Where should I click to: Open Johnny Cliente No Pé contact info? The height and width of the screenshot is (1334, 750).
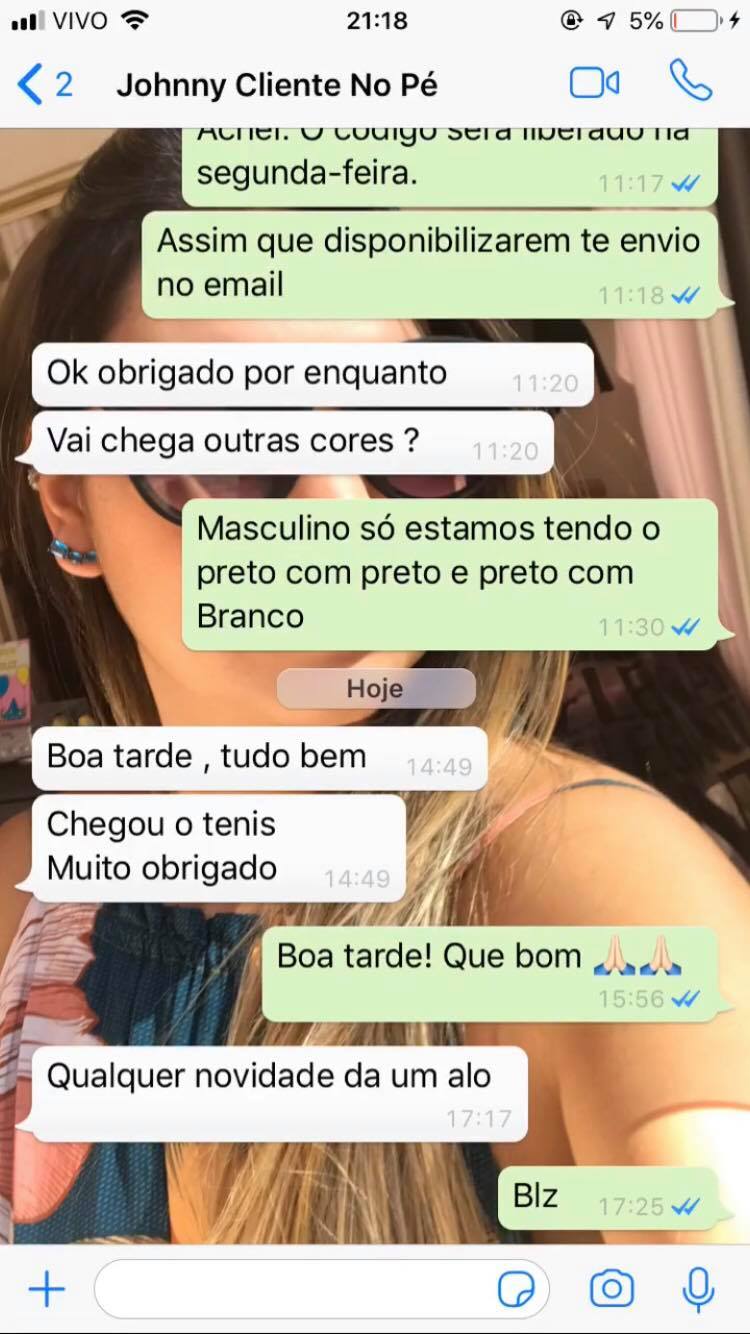pyautogui.click(x=277, y=85)
